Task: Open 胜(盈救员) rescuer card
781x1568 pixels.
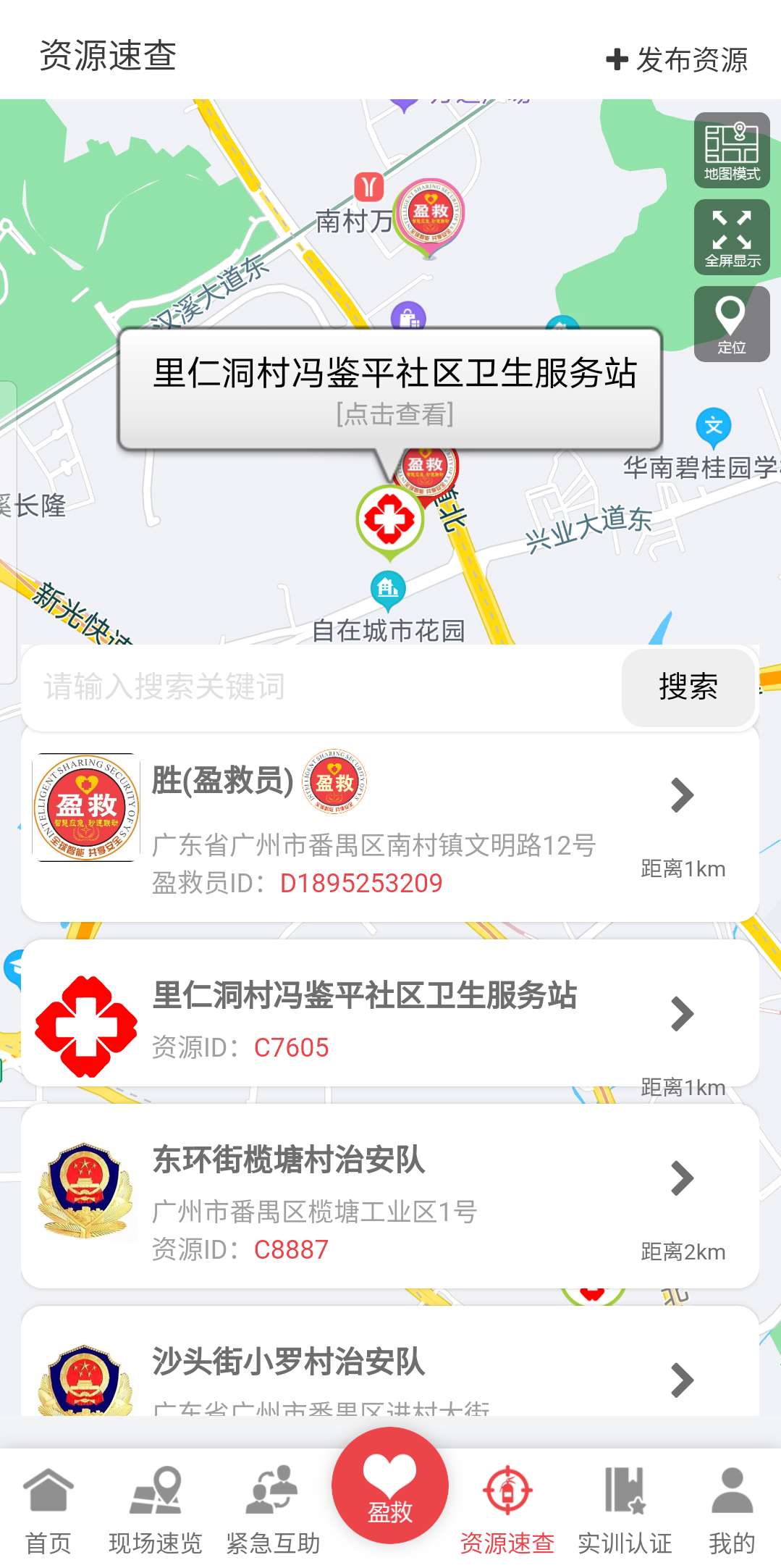Action: 389,826
